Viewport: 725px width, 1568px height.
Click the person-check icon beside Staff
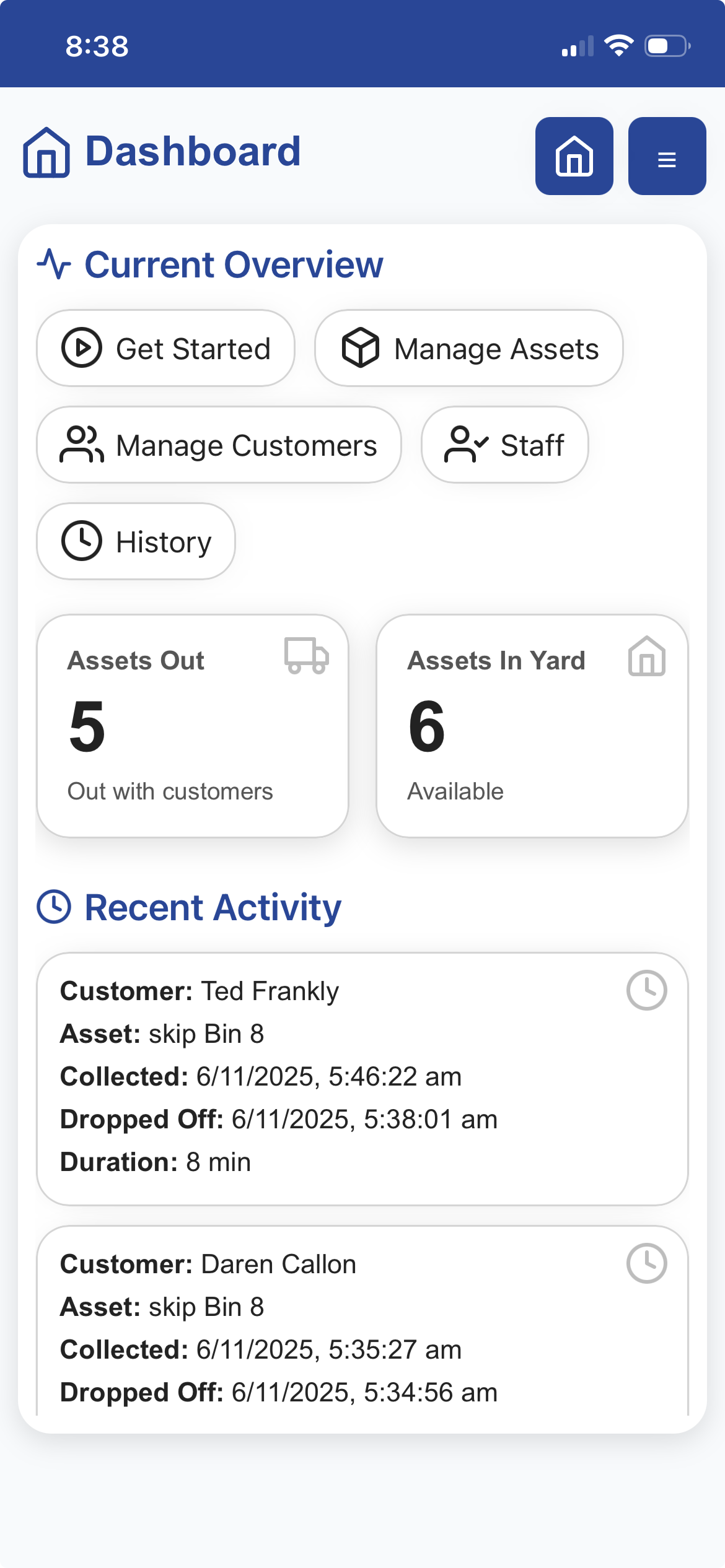pos(464,445)
